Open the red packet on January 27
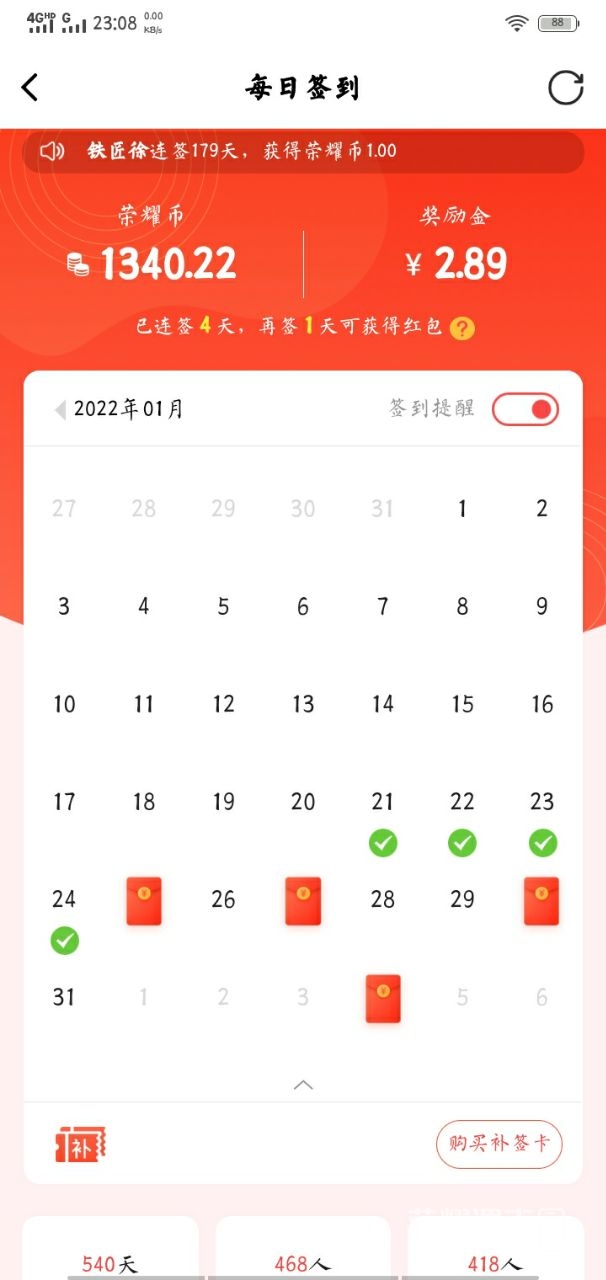606x1280 pixels. (x=303, y=900)
